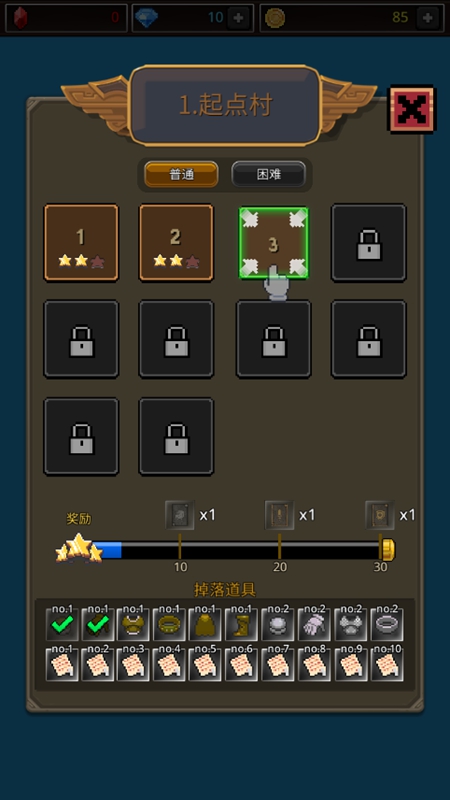Tap the 30-star reward item
The width and height of the screenshot is (450, 800).
click(x=380, y=515)
